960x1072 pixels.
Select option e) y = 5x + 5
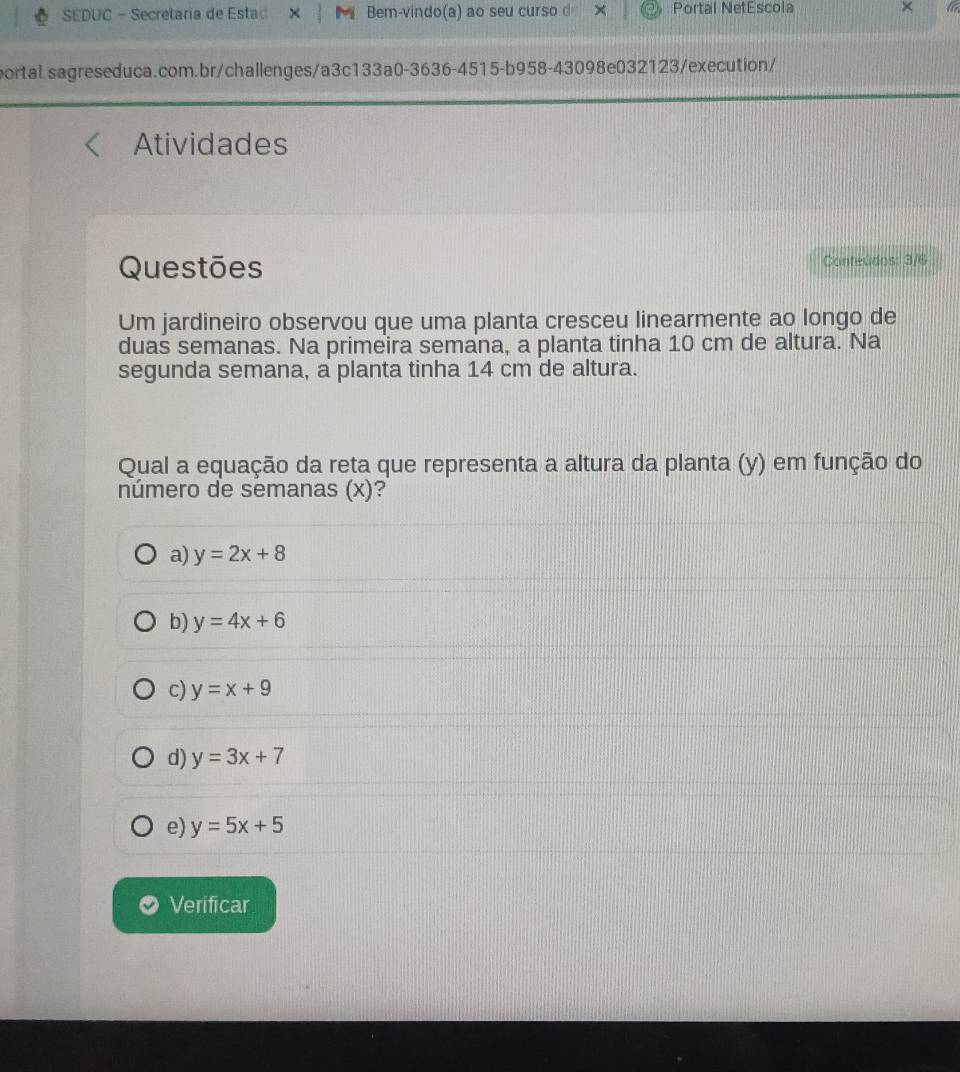pyautogui.click(x=146, y=826)
